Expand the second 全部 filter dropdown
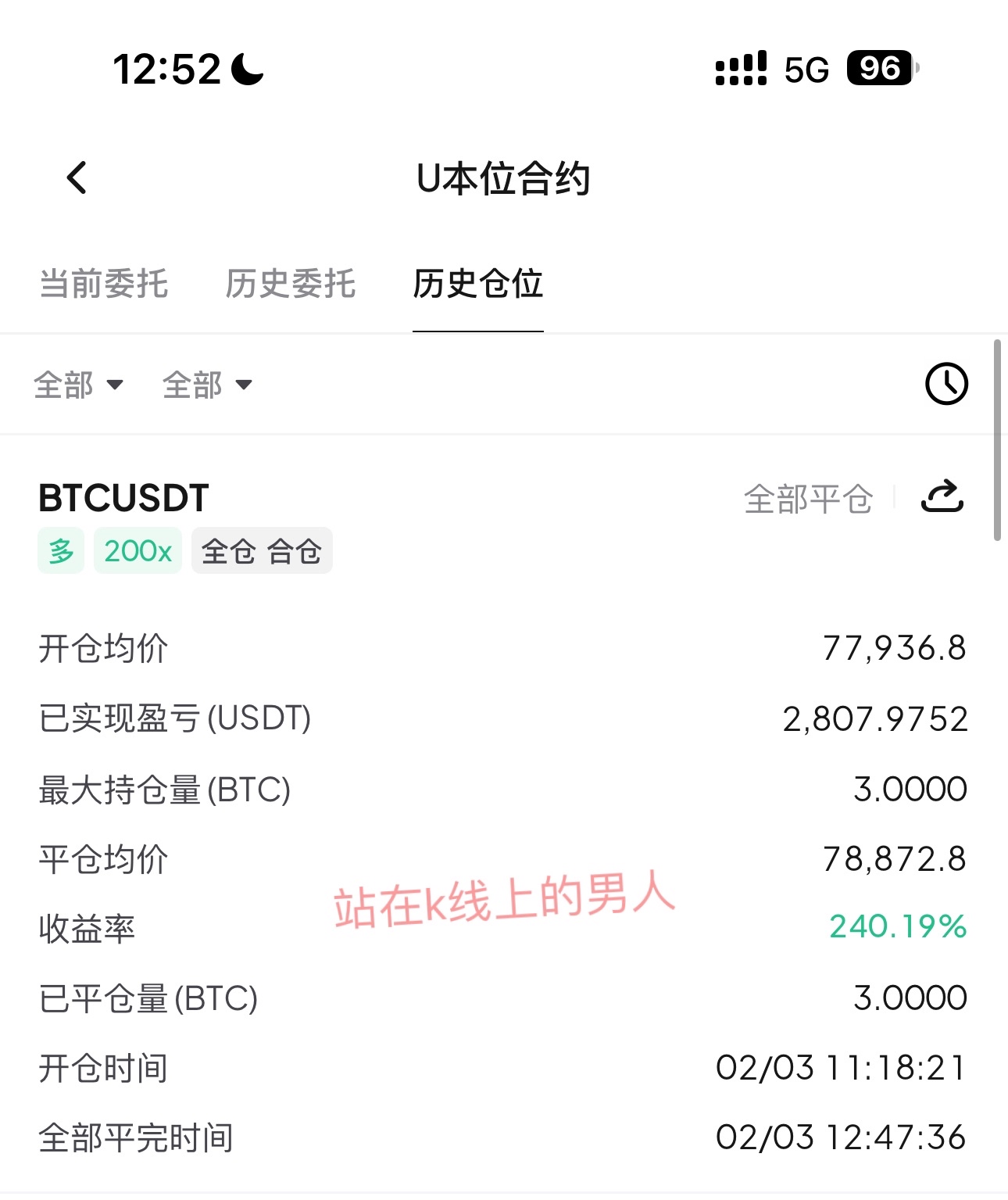 [x=207, y=385]
